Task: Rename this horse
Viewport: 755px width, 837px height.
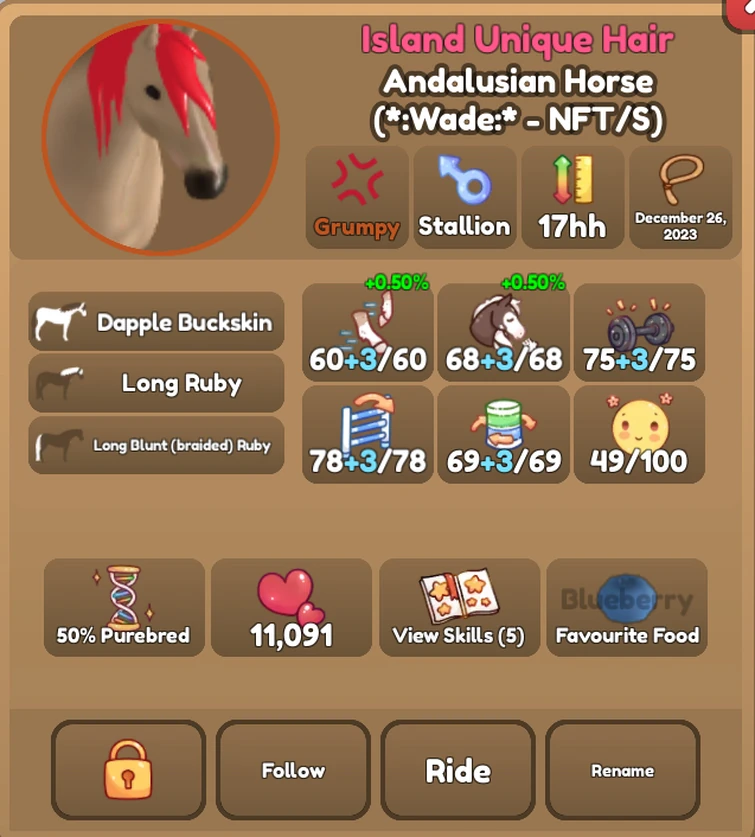Action: tap(622, 770)
